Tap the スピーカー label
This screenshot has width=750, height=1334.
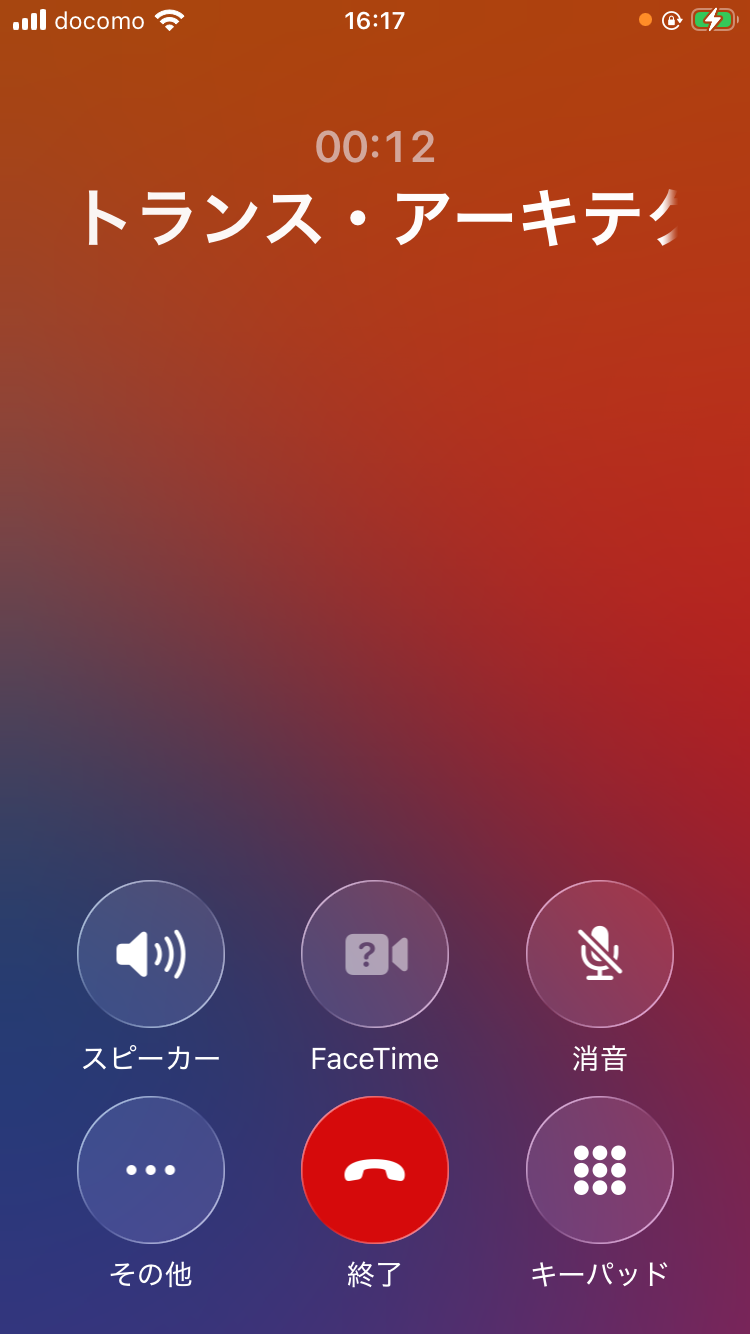click(150, 1058)
